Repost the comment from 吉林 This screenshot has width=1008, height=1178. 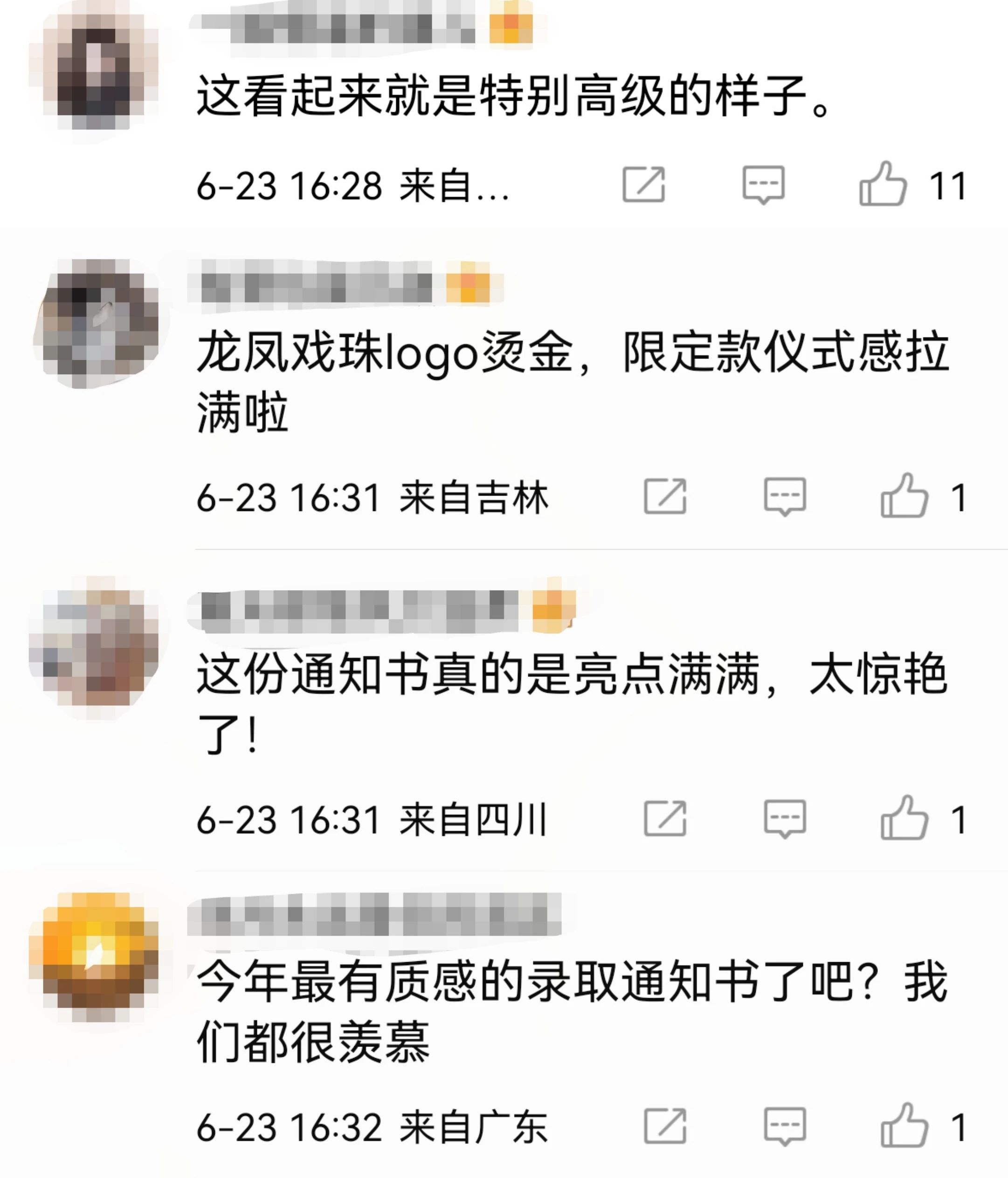click(x=664, y=496)
